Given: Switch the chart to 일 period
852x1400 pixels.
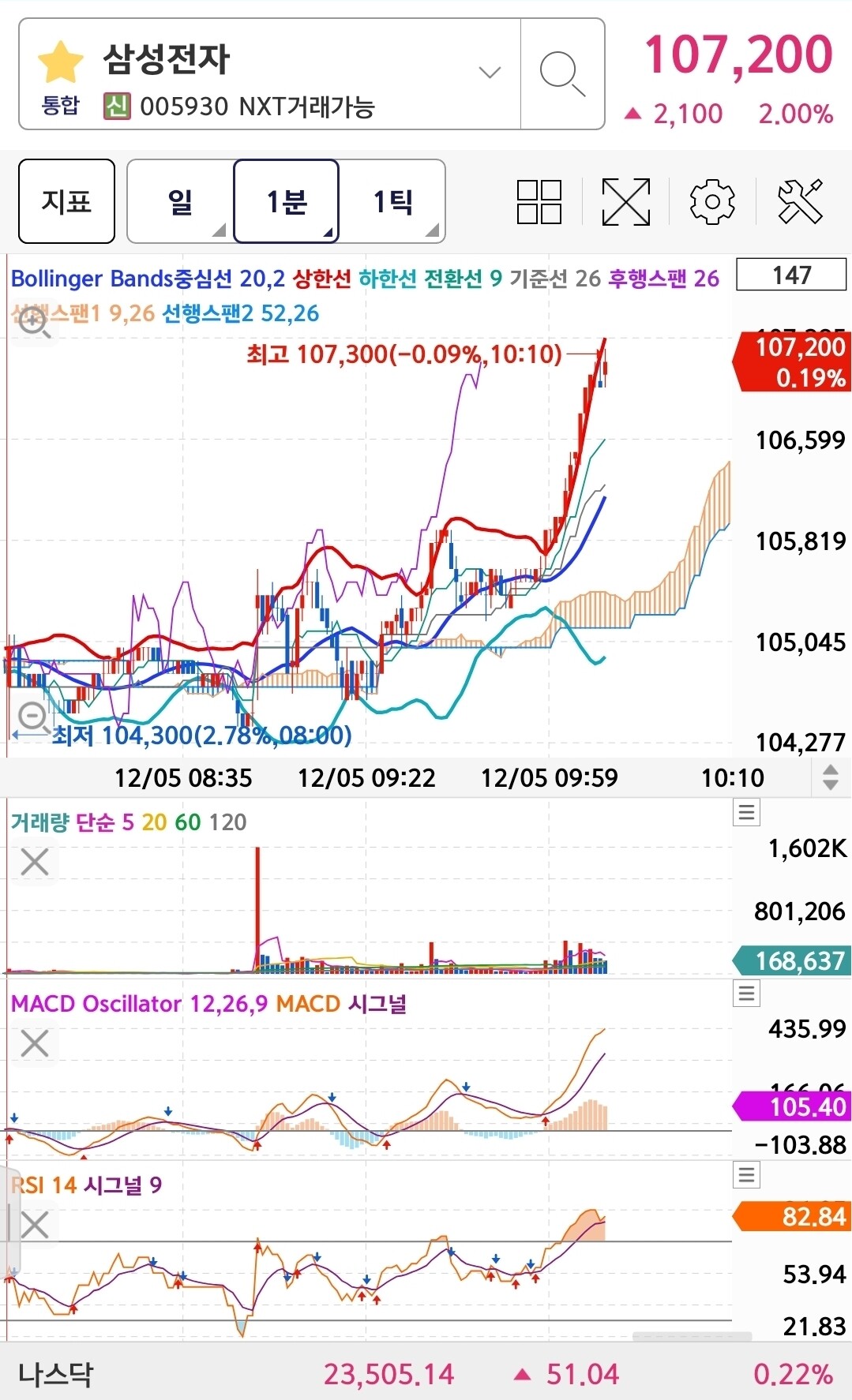Looking at the screenshot, I should [181, 201].
